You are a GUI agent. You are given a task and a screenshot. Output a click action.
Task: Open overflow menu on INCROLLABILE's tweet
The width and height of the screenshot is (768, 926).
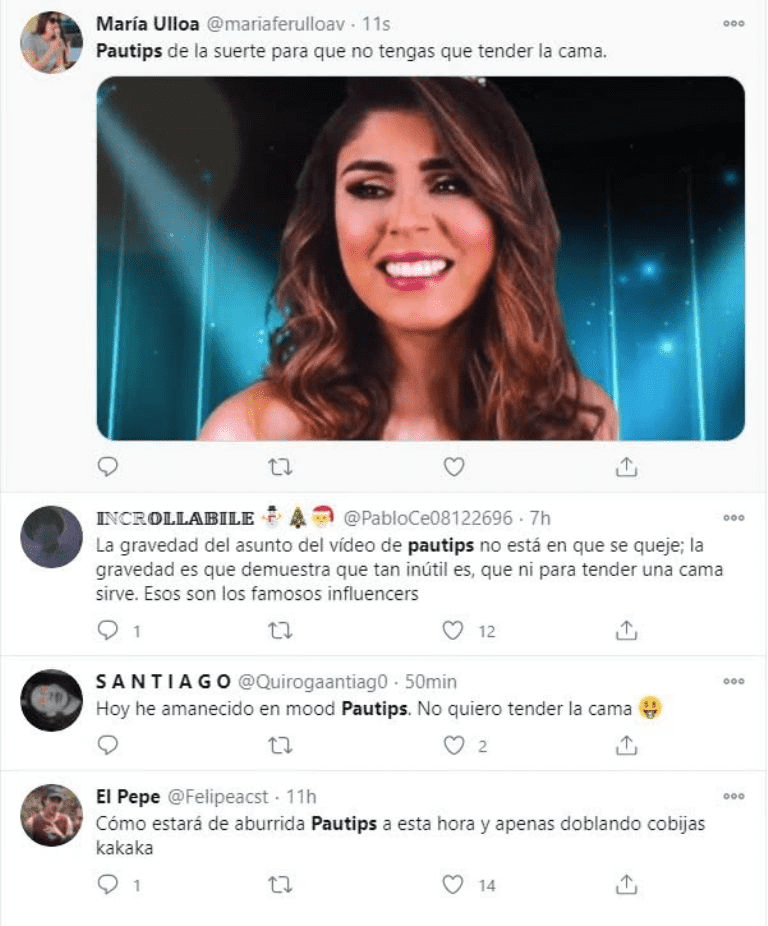(733, 518)
